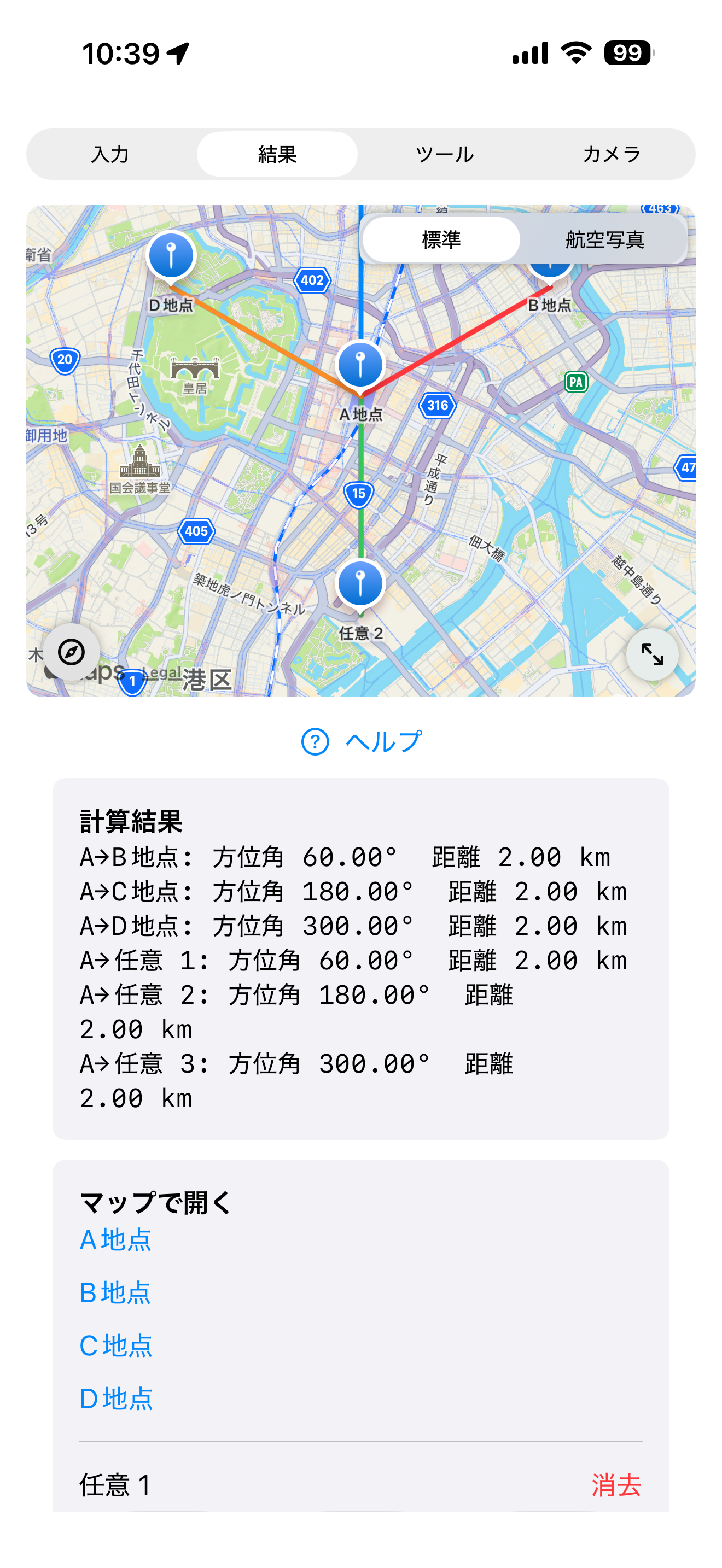Open A地点 in Maps
722x1568 pixels.
(x=115, y=1240)
